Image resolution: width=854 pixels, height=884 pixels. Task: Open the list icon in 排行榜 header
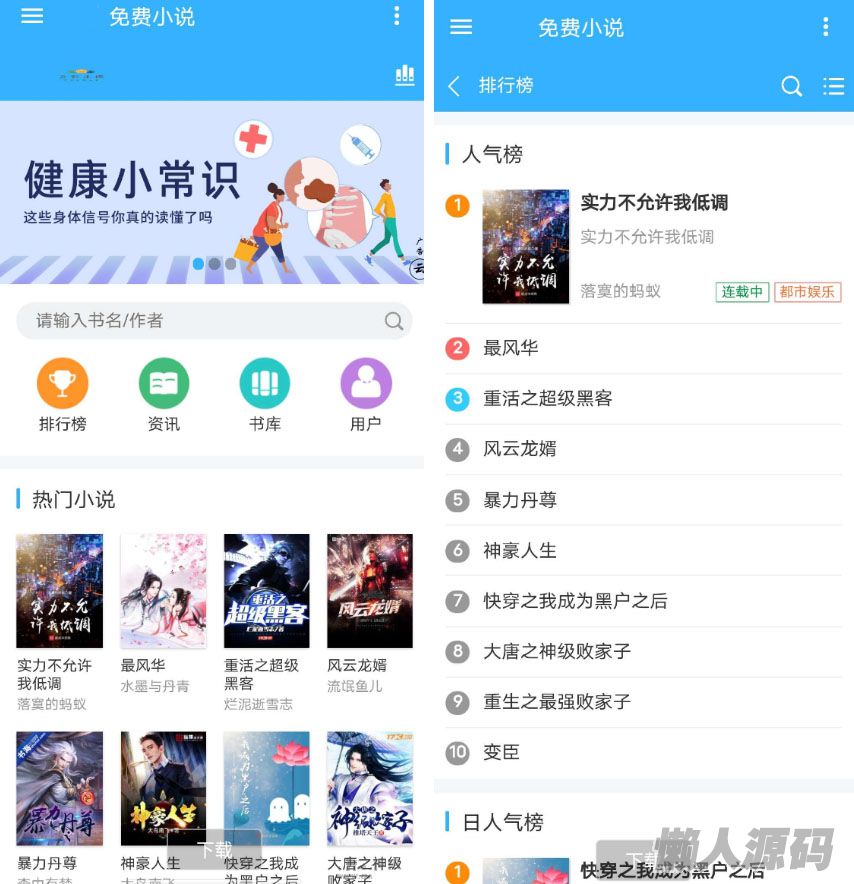[x=833, y=86]
